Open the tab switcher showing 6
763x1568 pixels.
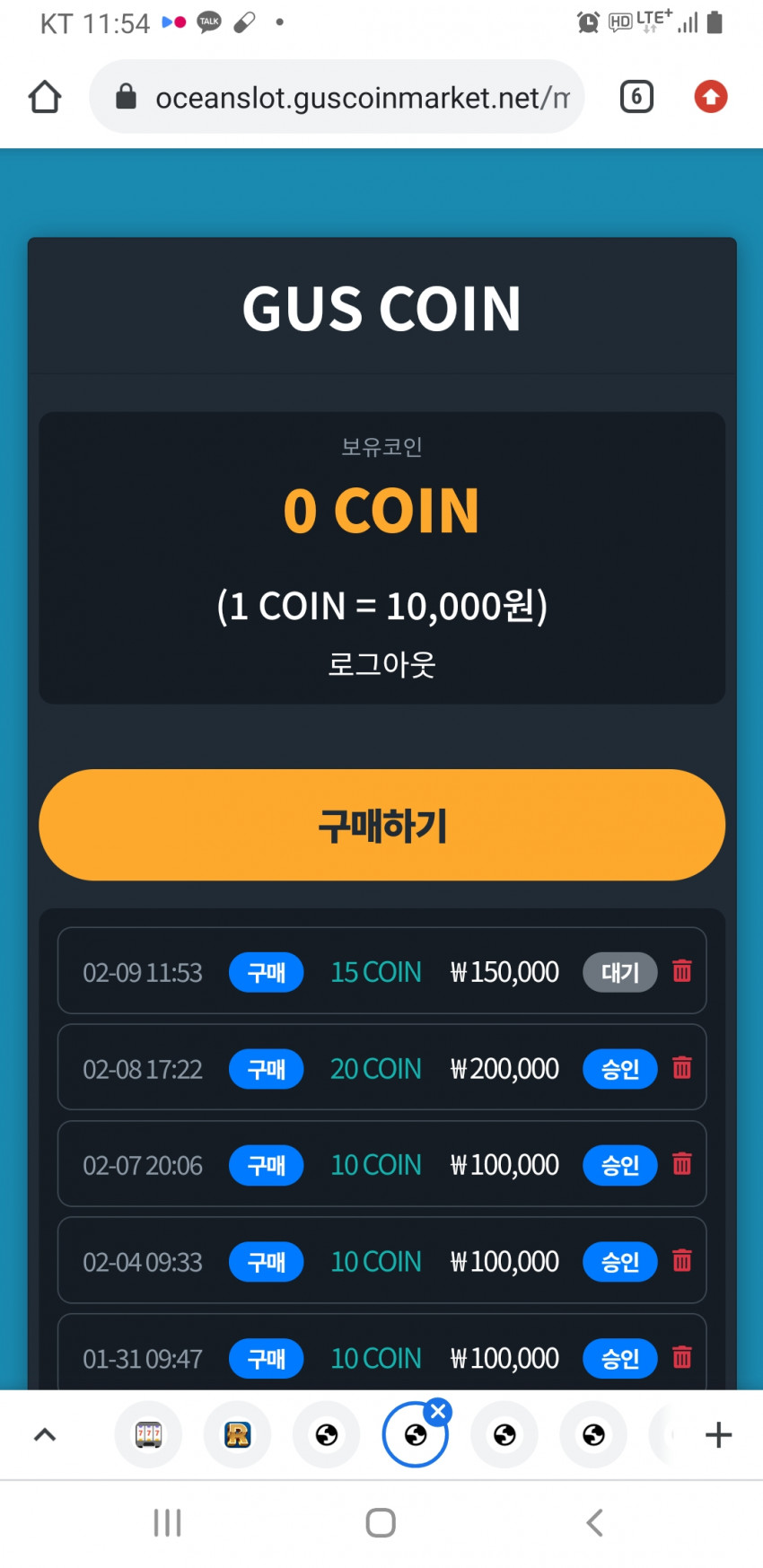tap(636, 97)
